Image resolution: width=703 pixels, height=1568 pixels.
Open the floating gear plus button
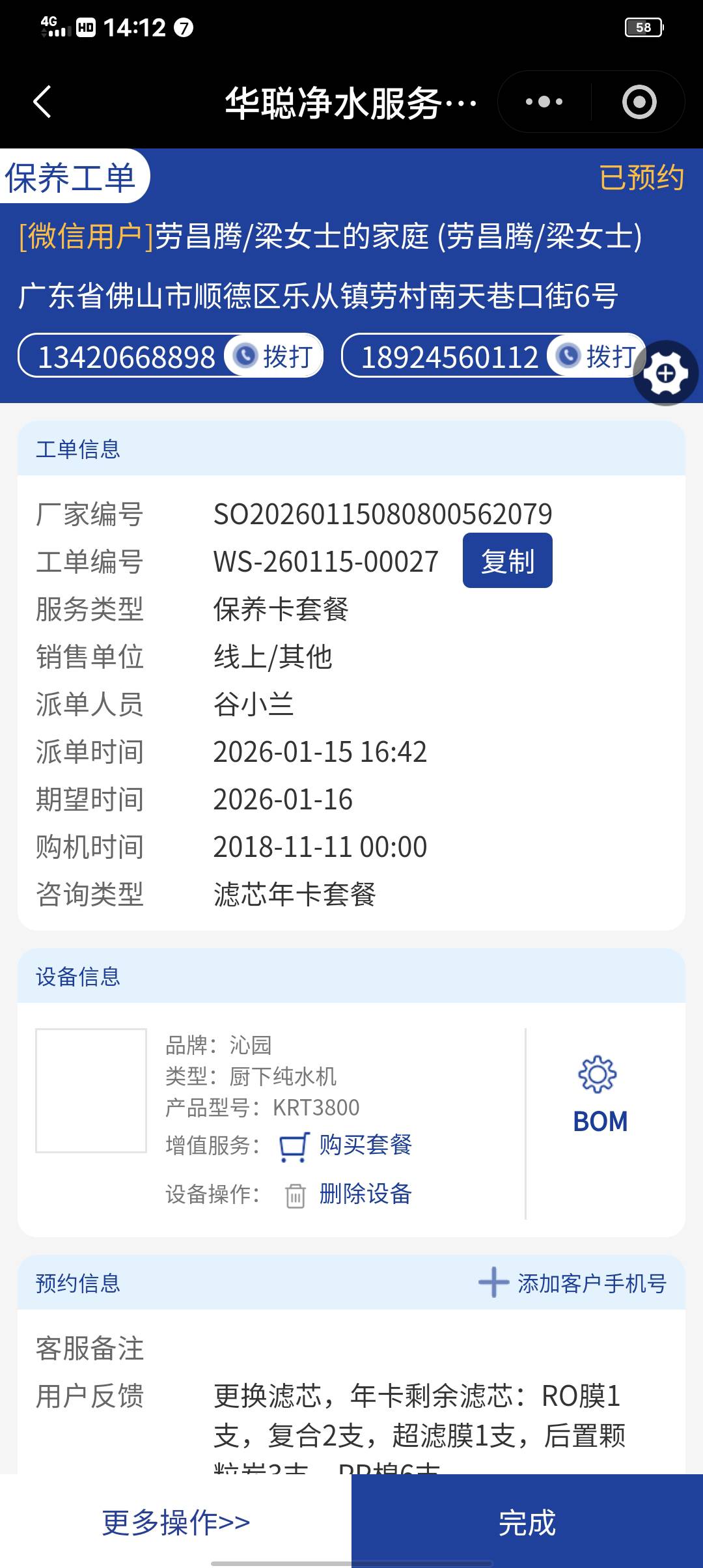pyautogui.click(x=665, y=373)
